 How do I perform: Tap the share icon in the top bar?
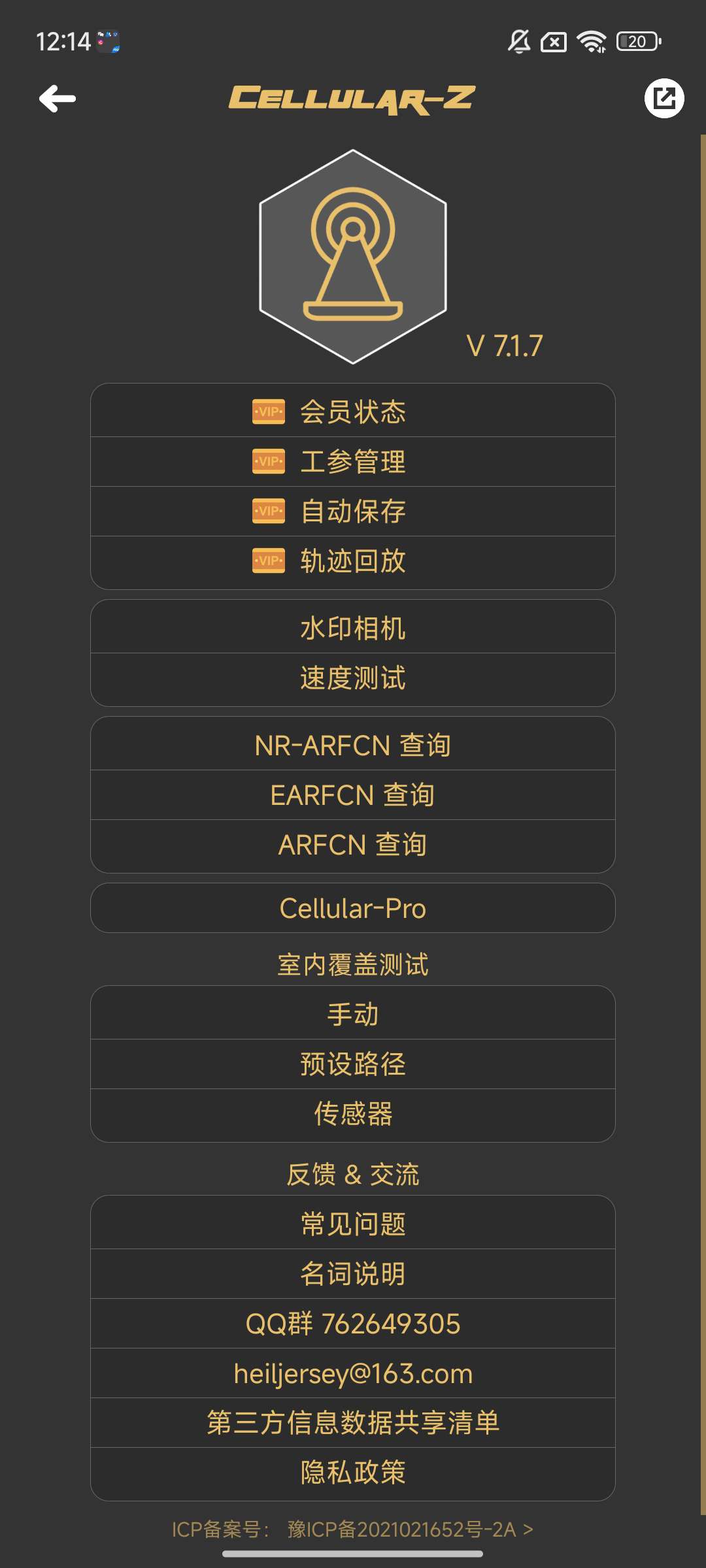pyautogui.click(x=664, y=99)
